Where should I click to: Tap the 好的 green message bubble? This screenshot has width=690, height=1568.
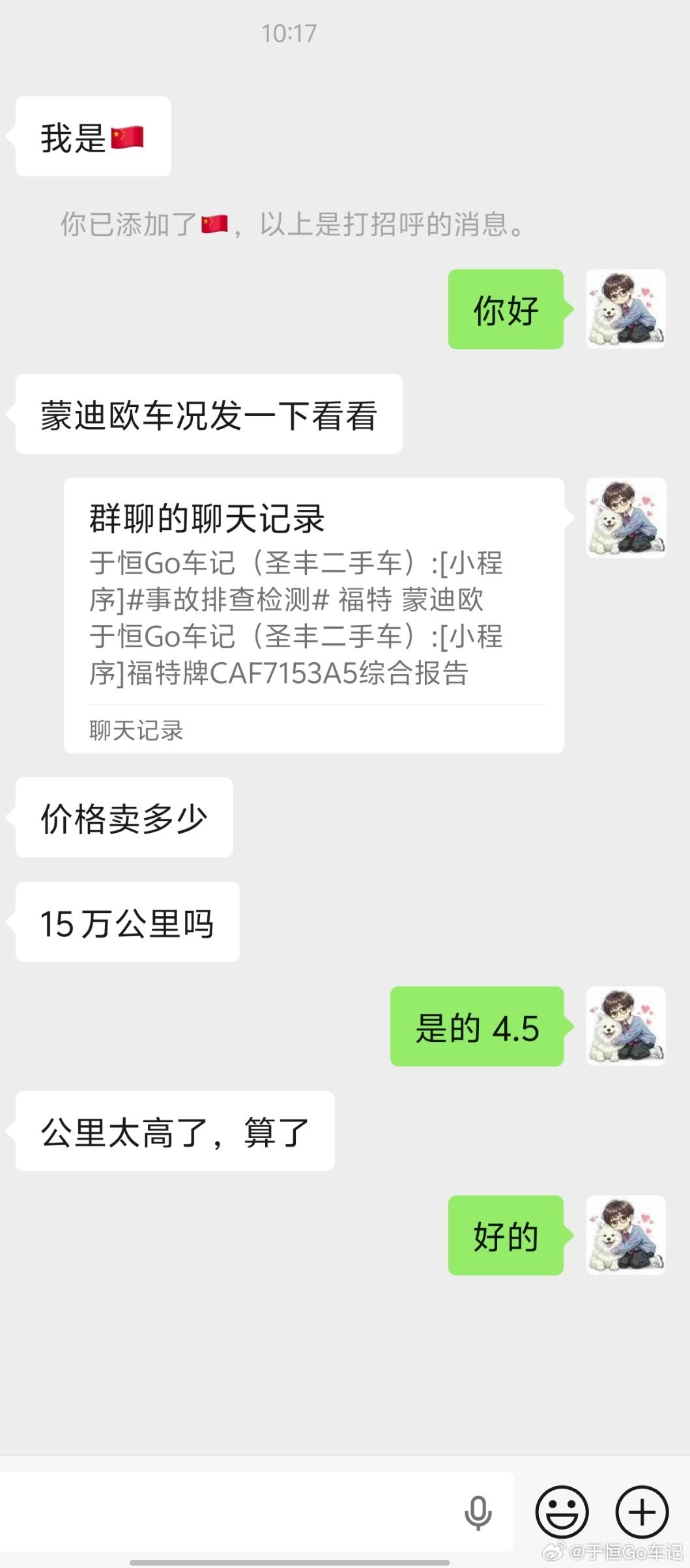click(x=507, y=1237)
